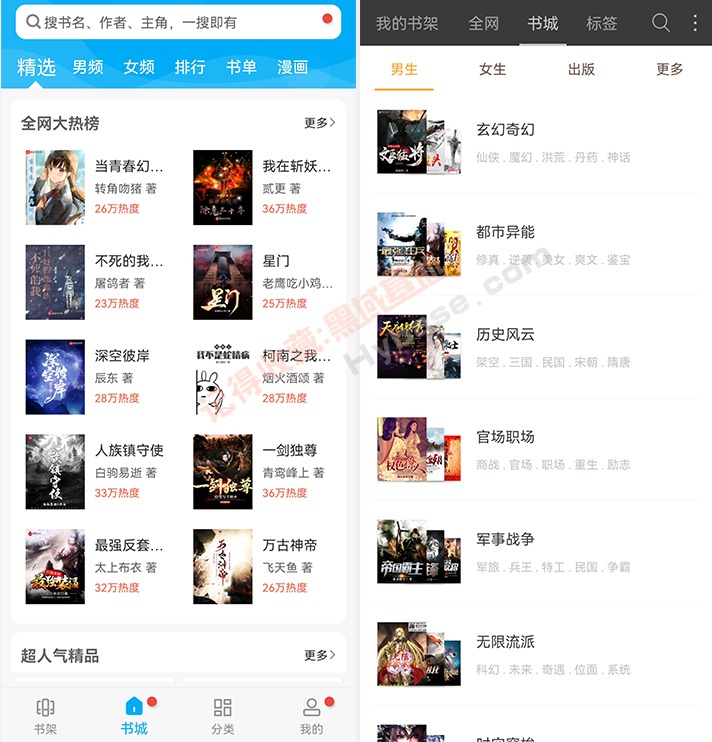Switch to 我的书架 in the dark top bar
Image resolution: width=712 pixels, height=742 pixels.
point(407,23)
